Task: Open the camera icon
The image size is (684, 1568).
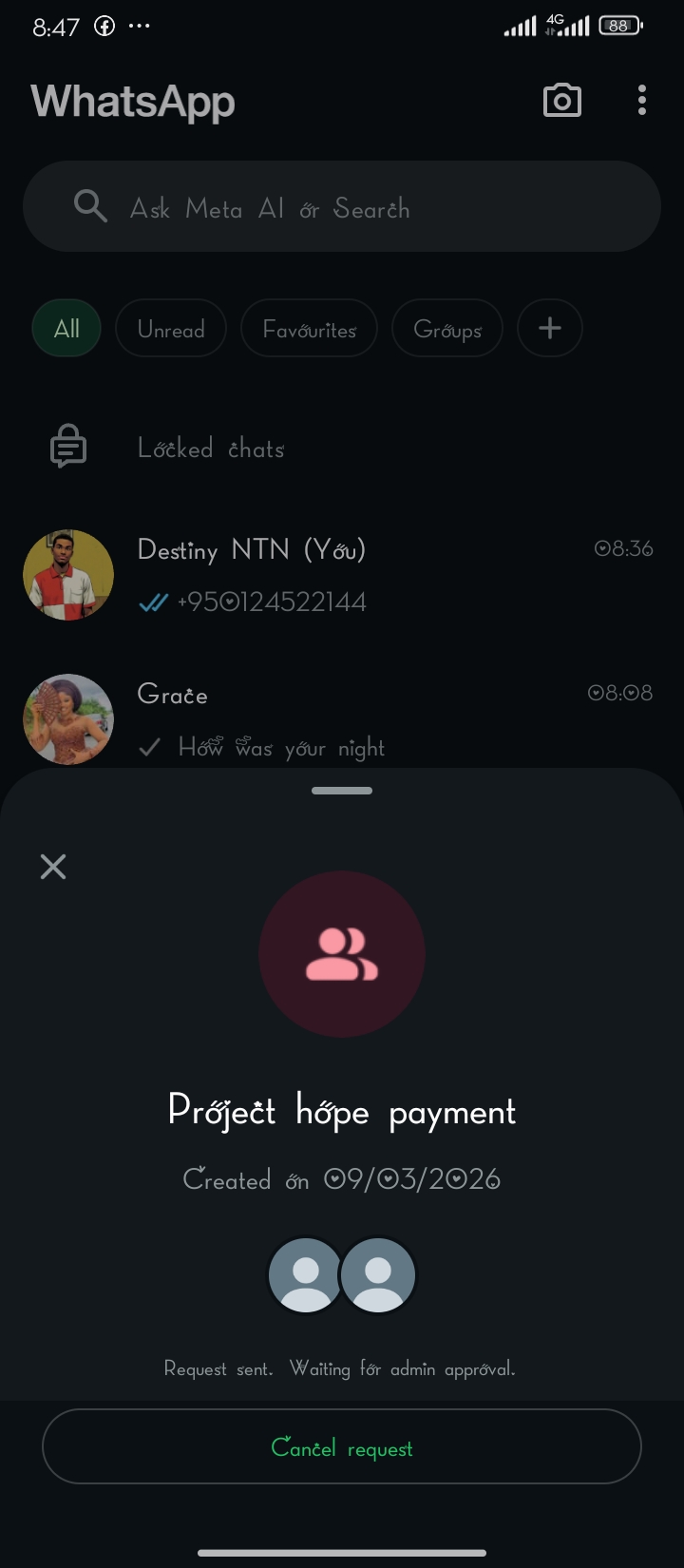Action: pos(561,101)
